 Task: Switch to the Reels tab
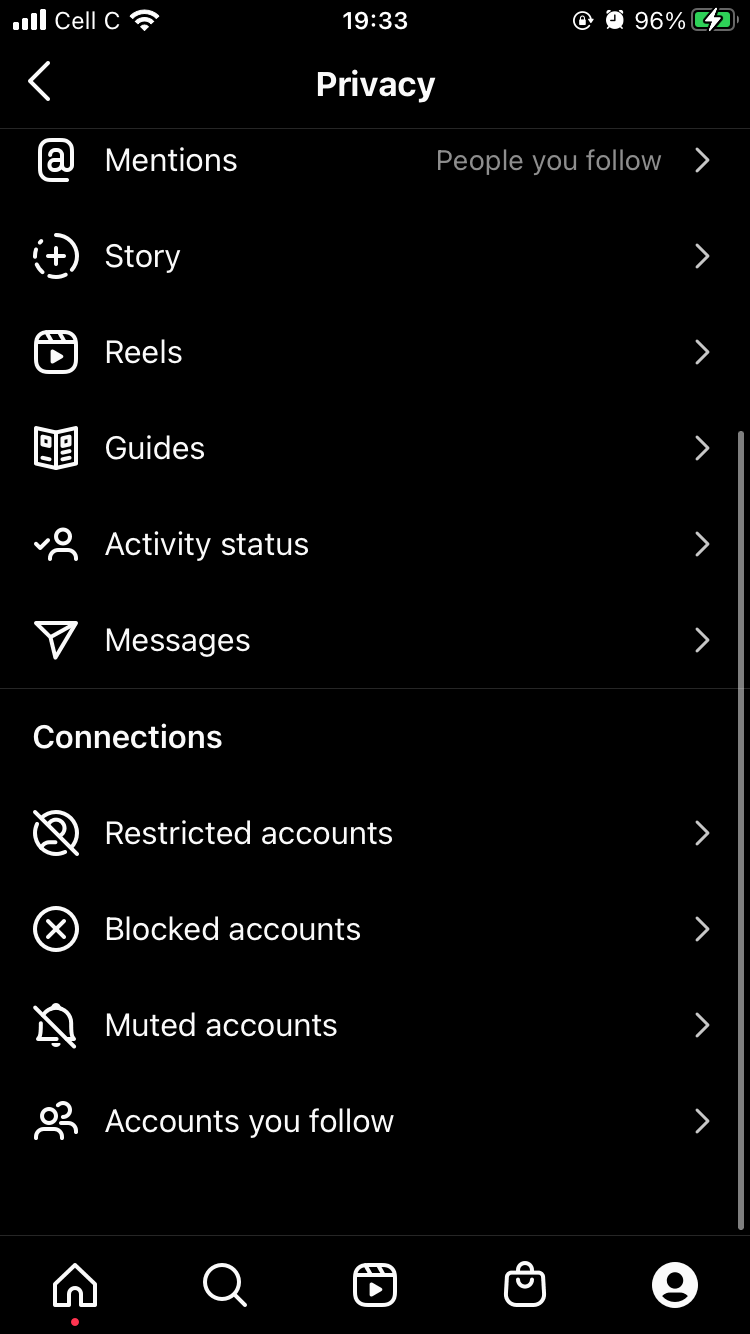point(375,1285)
